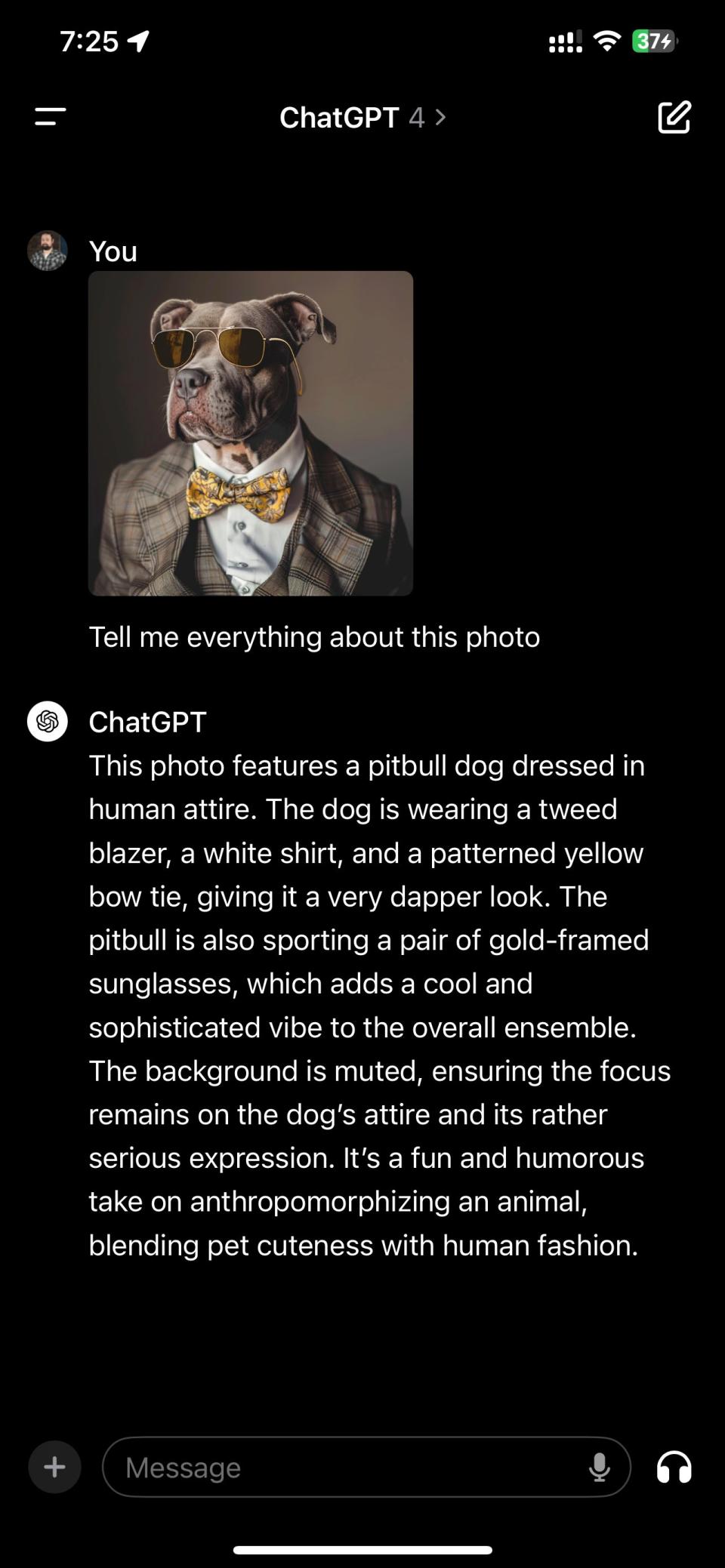Open voice conversation with headphones icon
Screen dimensions: 725x1568
coord(674,1467)
